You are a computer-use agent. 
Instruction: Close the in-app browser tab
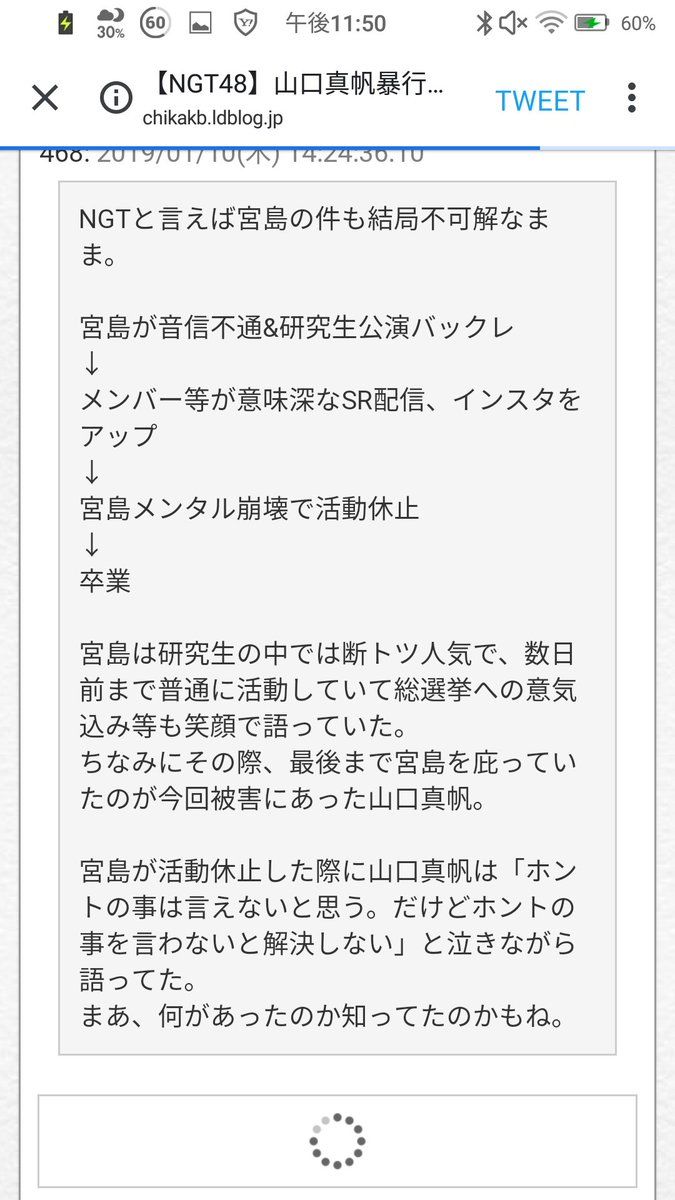(45, 98)
